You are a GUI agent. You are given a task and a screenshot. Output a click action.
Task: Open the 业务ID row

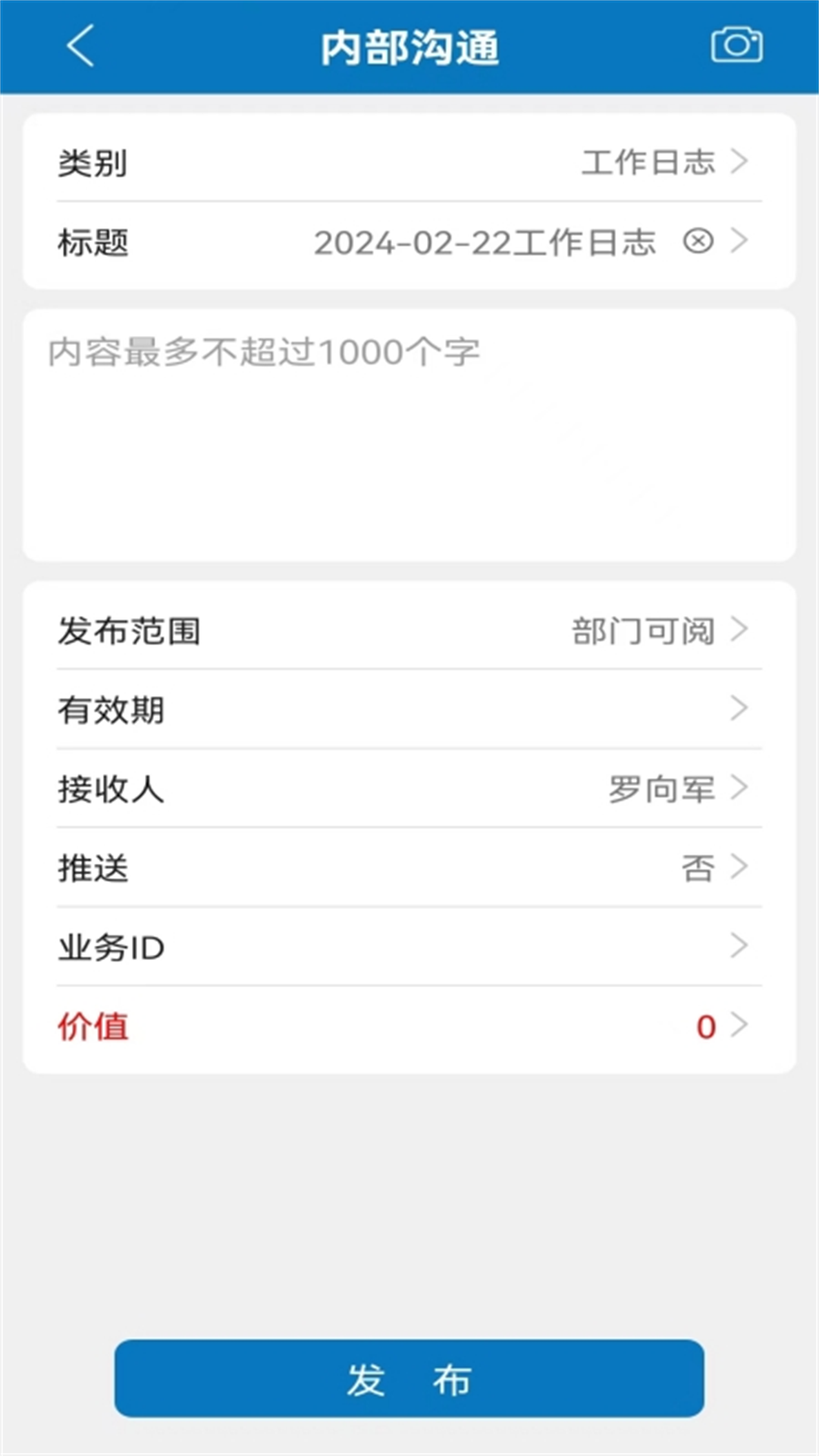[x=409, y=947]
